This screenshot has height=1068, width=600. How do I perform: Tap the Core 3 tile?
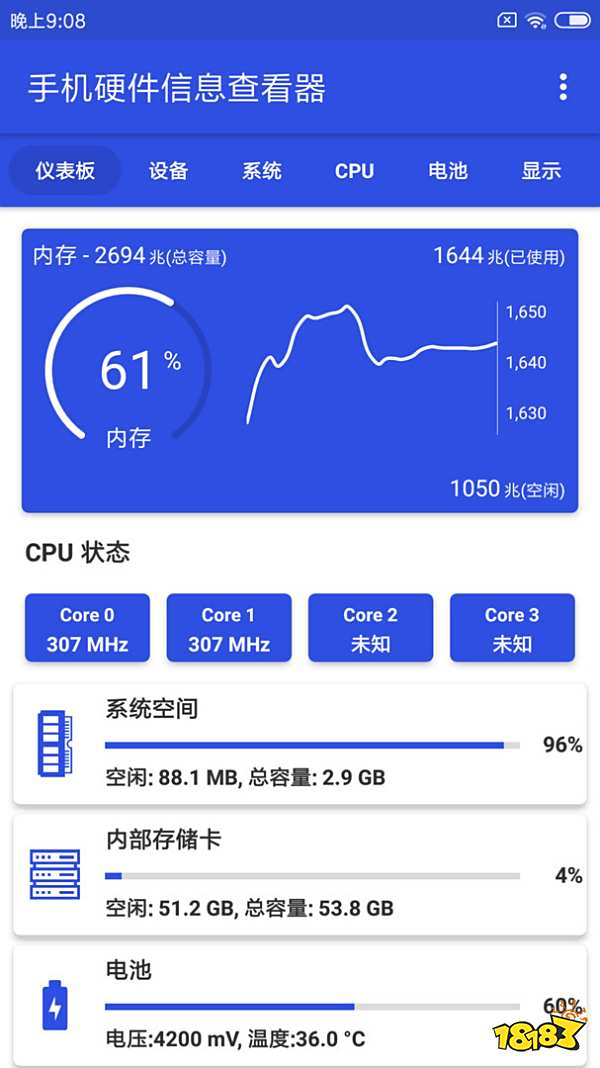coord(512,629)
